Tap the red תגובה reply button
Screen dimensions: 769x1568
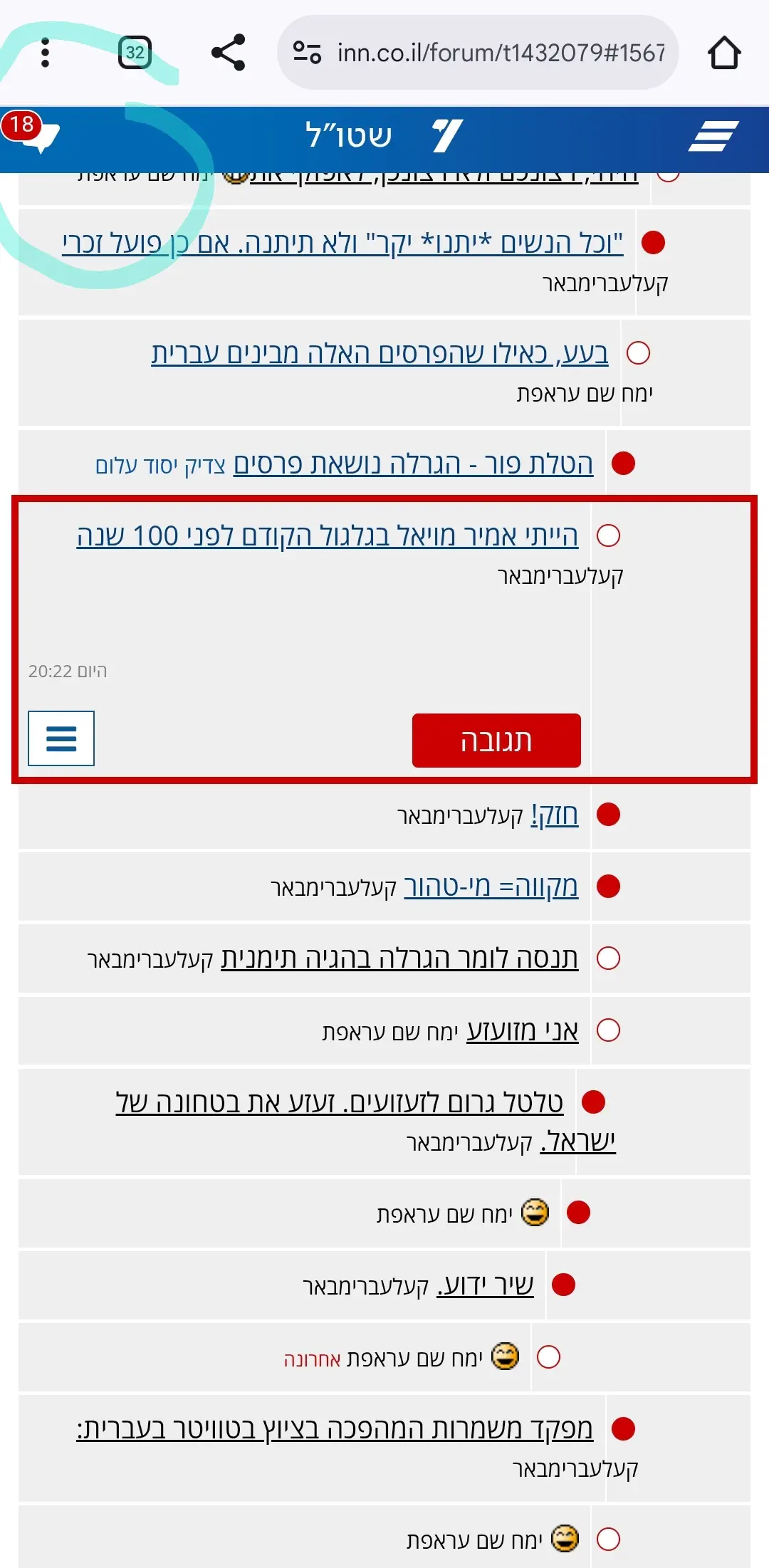(x=496, y=741)
